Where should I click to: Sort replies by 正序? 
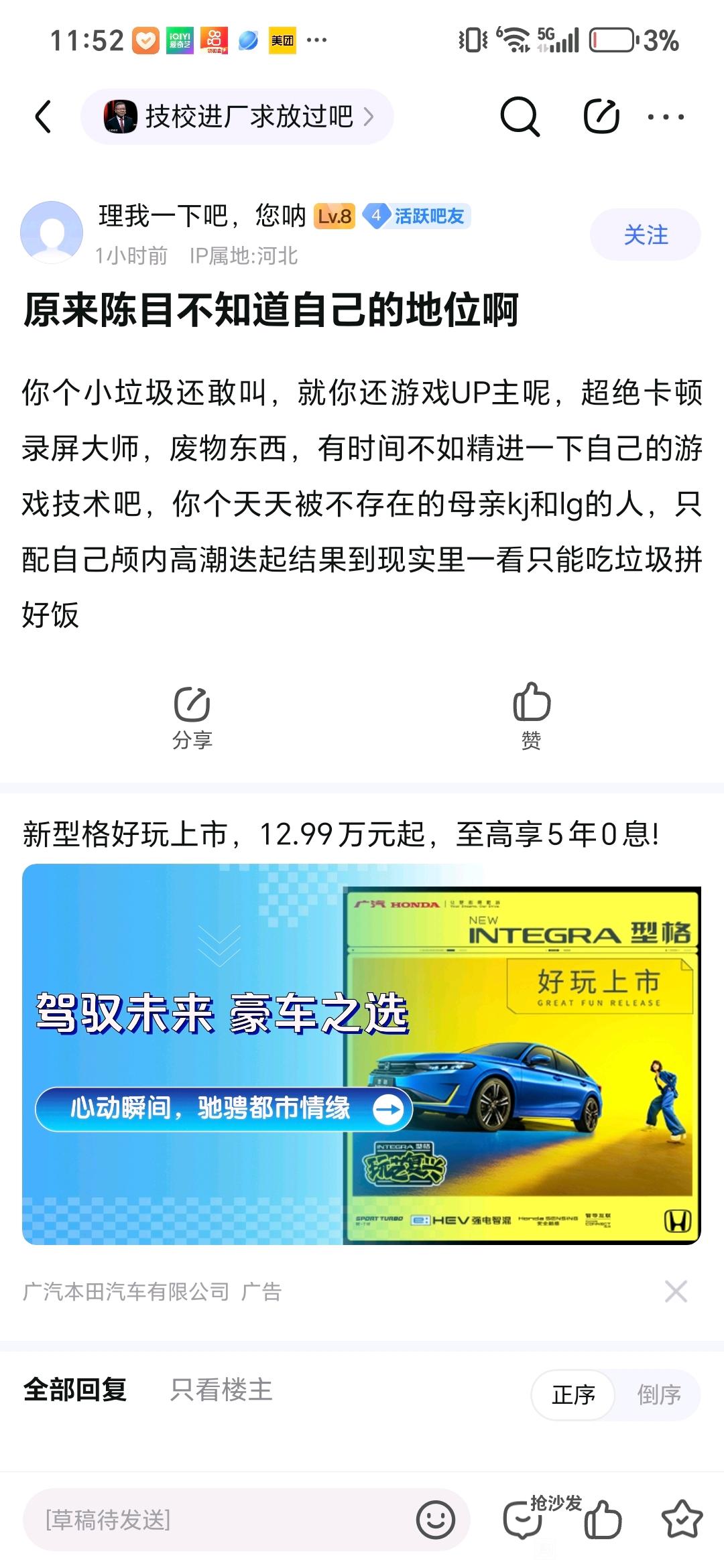573,1395
